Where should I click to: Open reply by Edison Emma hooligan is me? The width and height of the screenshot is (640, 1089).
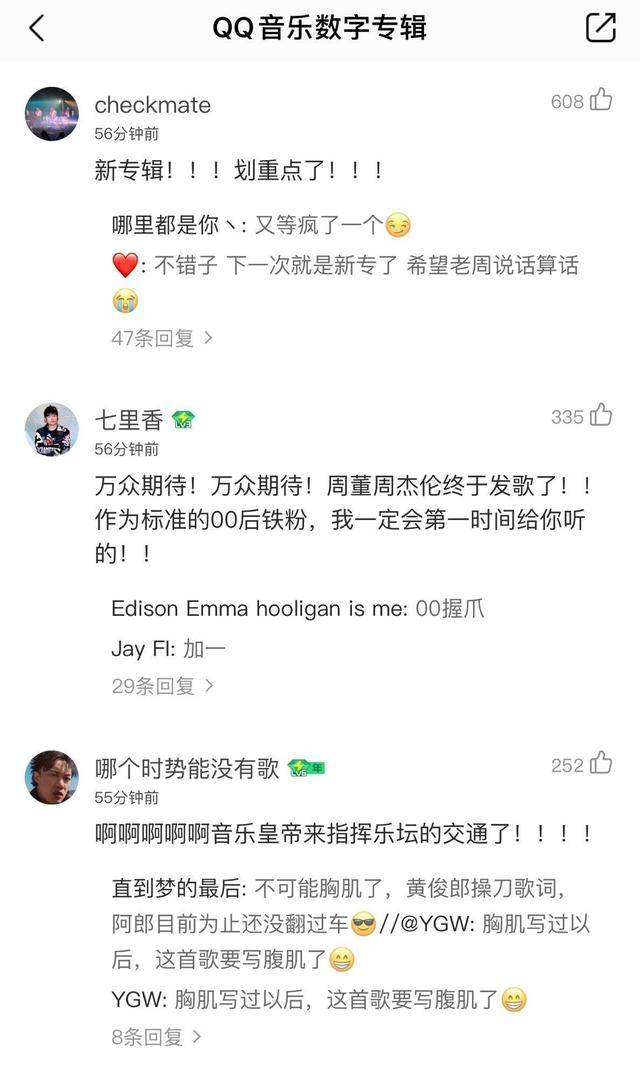click(298, 609)
